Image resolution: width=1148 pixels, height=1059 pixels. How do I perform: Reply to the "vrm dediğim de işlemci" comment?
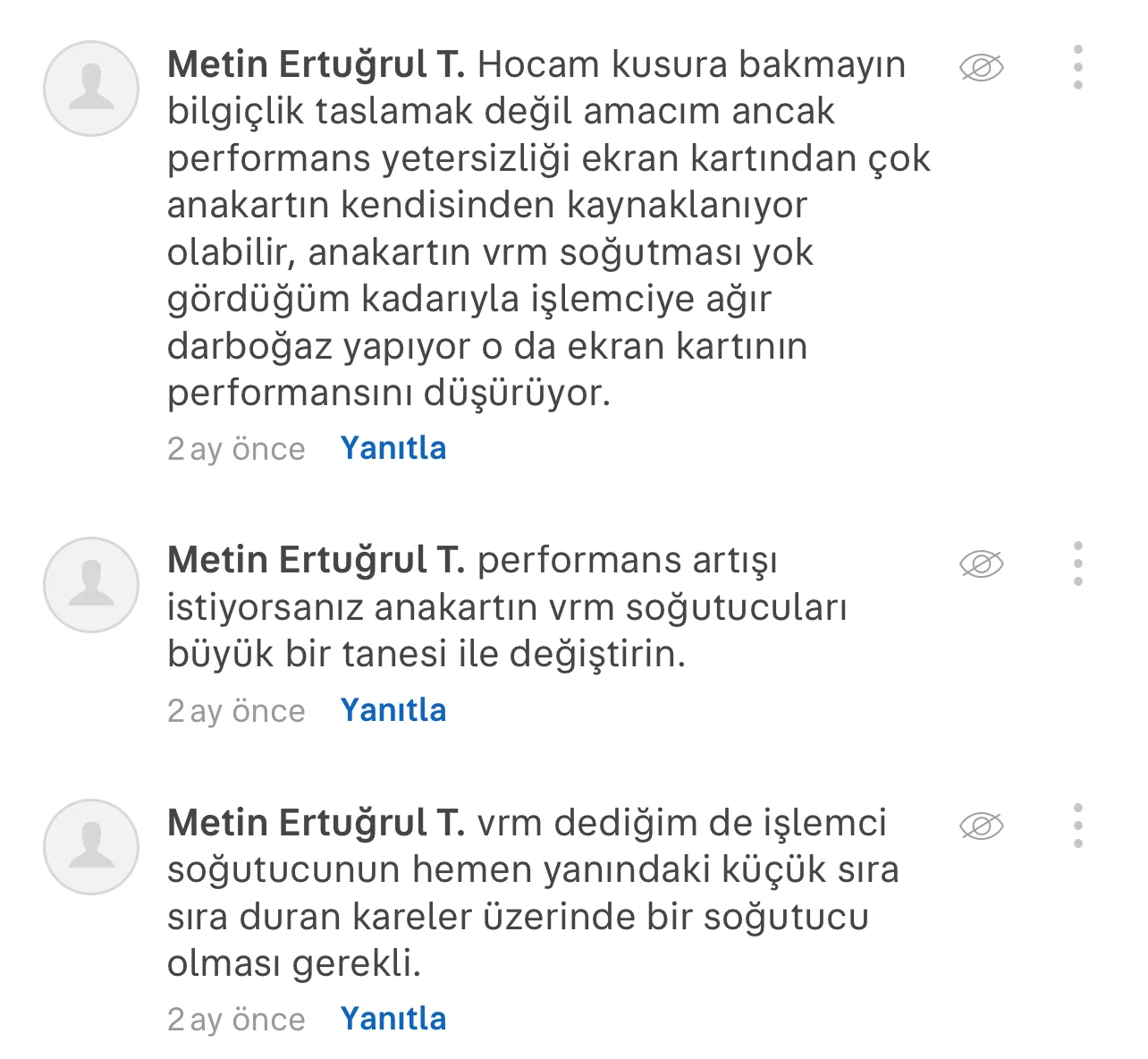(393, 1019)
